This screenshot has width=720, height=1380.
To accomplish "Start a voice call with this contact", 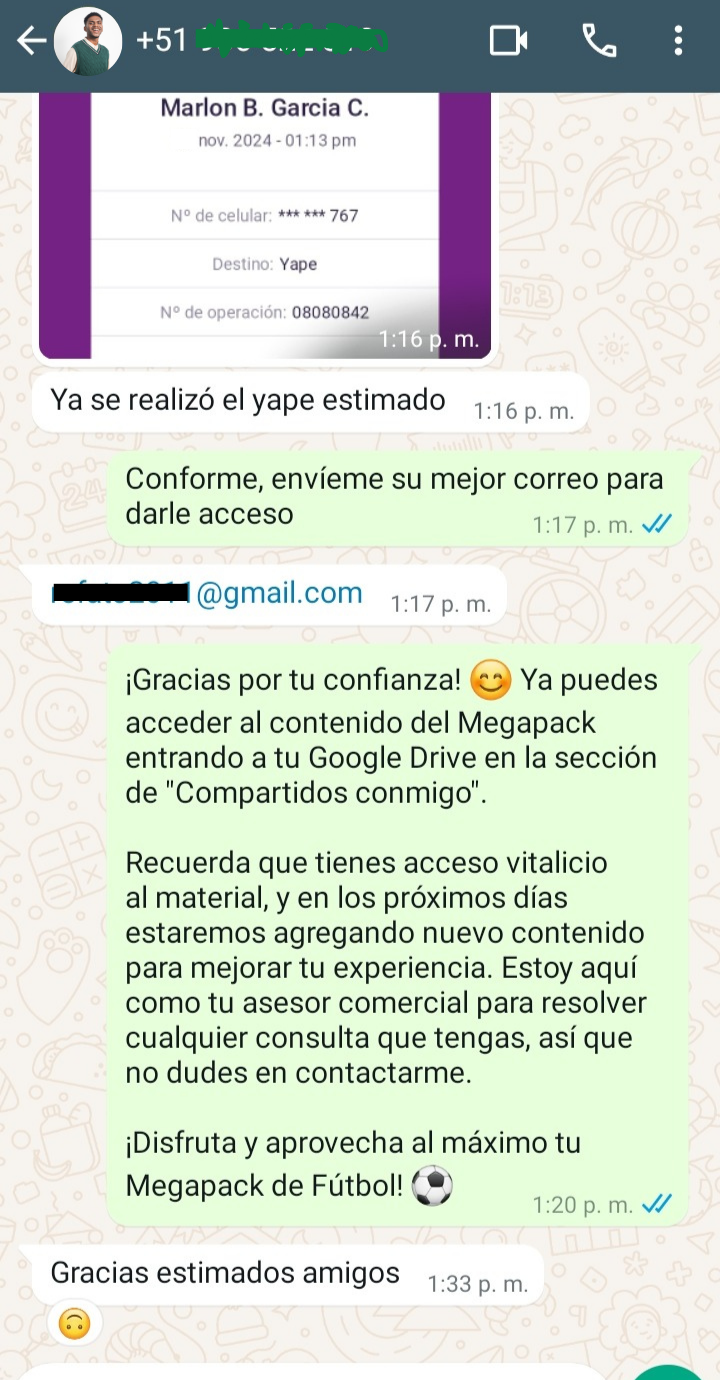I will coord(599,41).
